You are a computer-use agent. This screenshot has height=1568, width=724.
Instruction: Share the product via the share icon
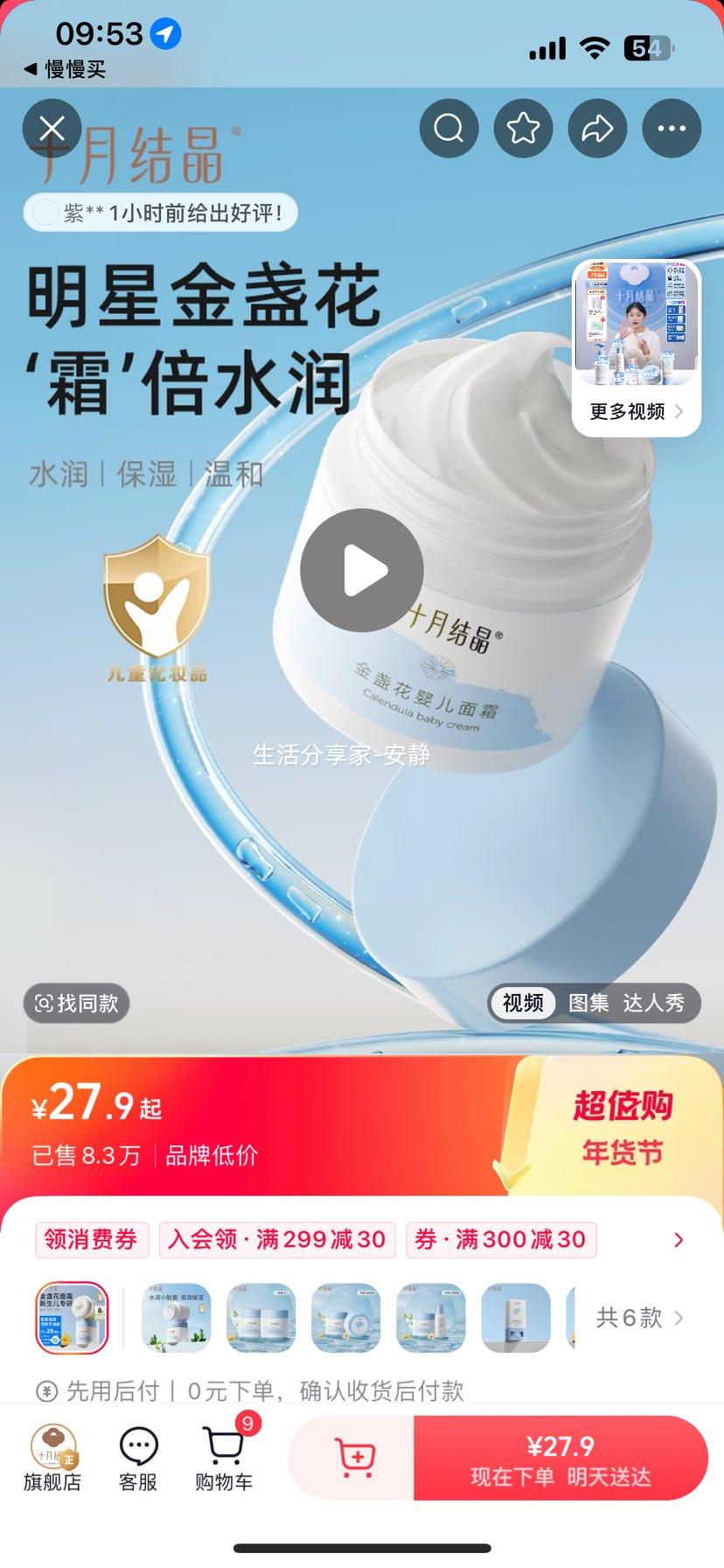point(596,128)
